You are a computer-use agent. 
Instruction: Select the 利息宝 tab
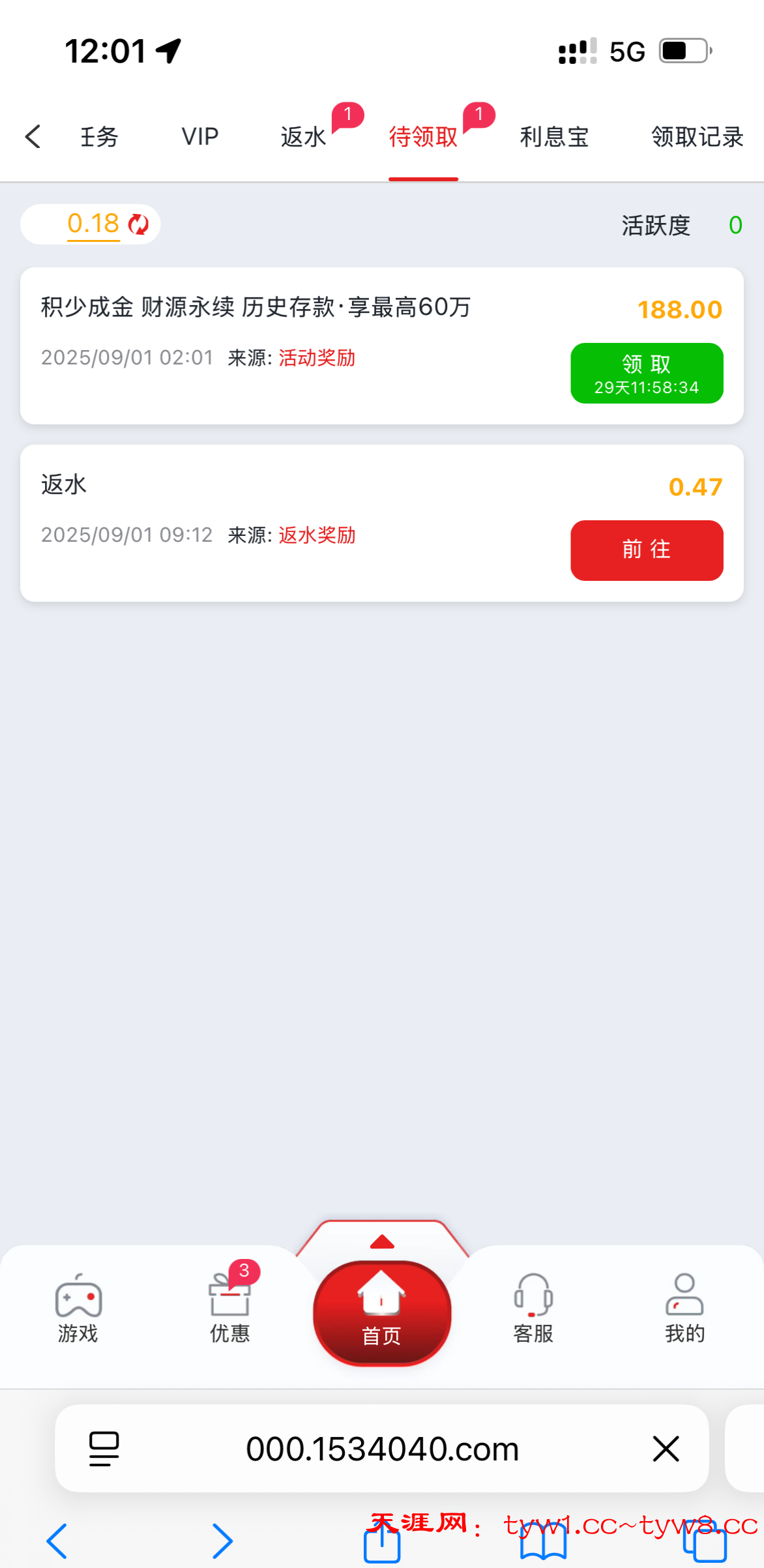pyautogui.click(x=554, y=137)
